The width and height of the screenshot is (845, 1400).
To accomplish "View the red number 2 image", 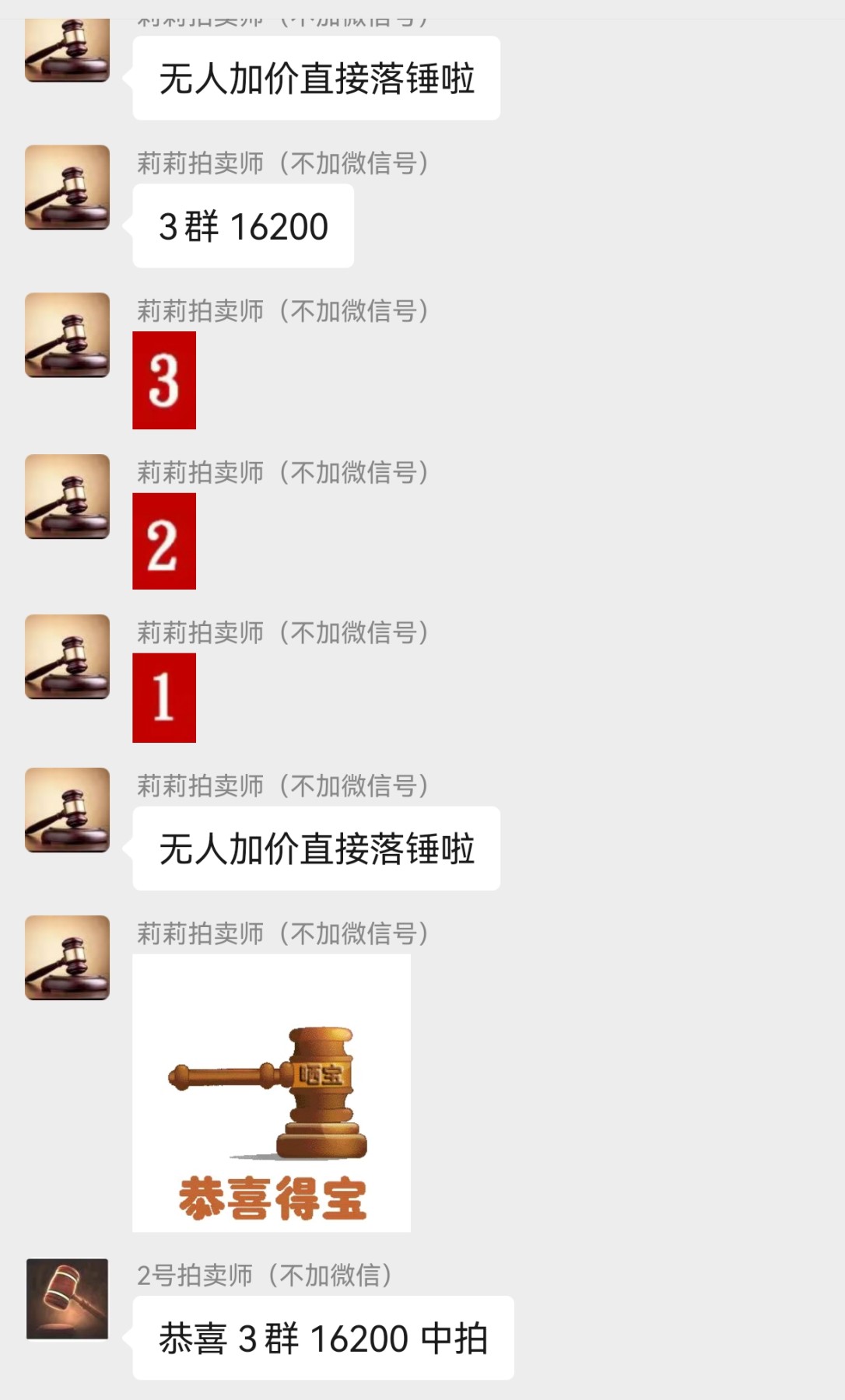I will coord(164,541).
